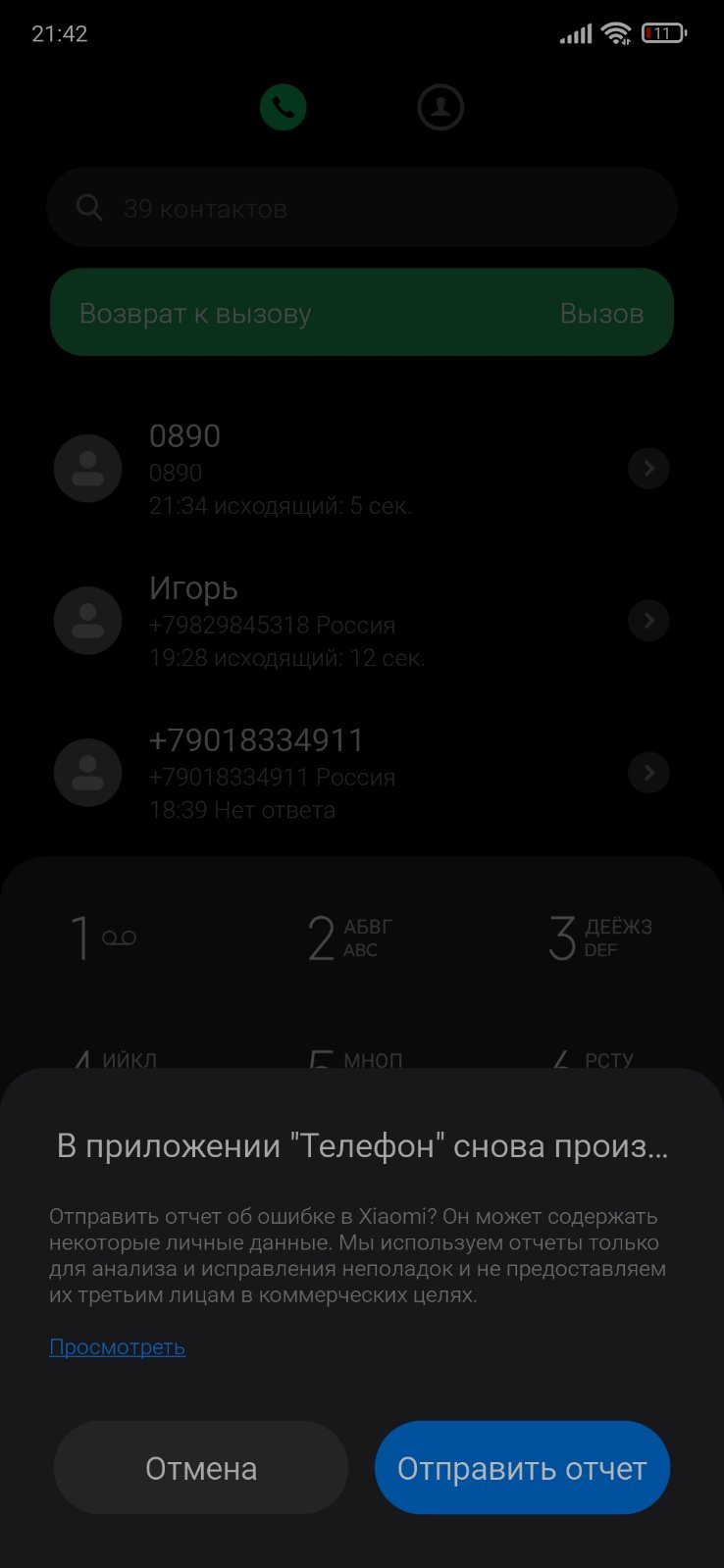This screenshot has width=724, height=1568.
Task: Send the error report to Xiaomi
Action: point(522,1467)
